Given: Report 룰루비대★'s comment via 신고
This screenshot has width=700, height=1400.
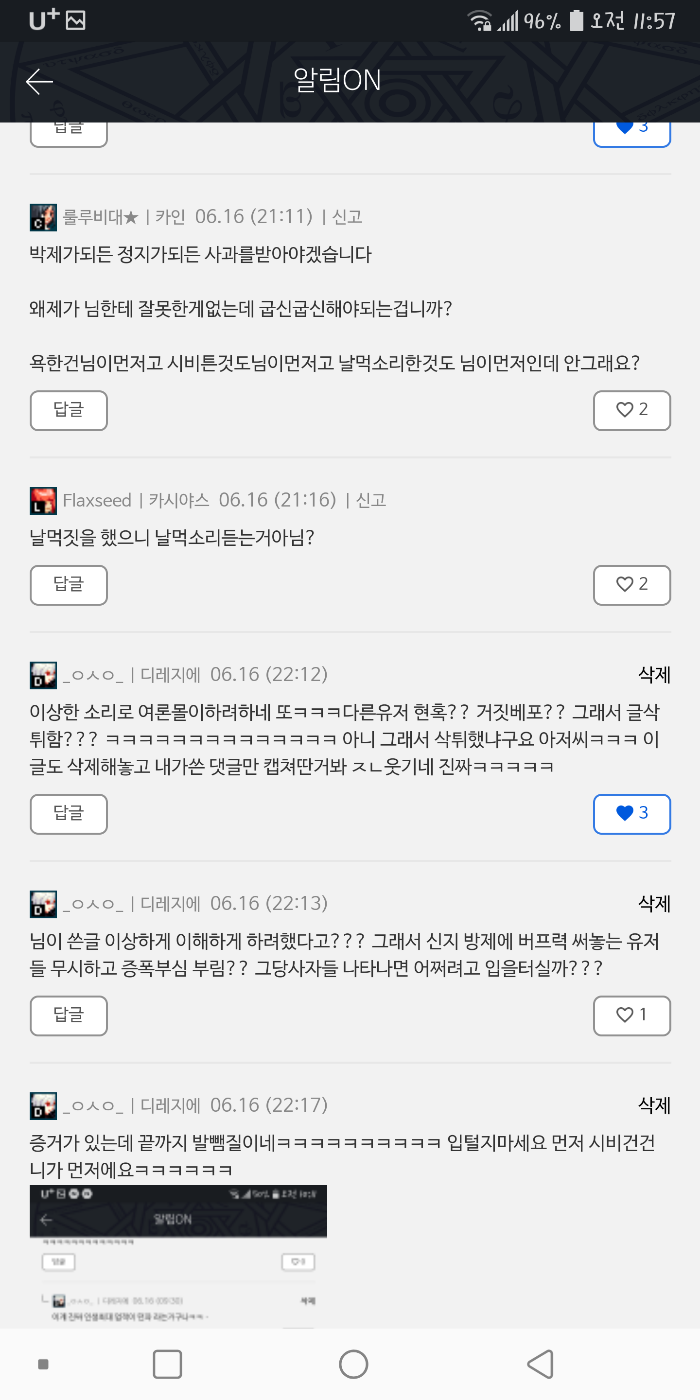Looking at the screenshot, I should pos(347,216).
